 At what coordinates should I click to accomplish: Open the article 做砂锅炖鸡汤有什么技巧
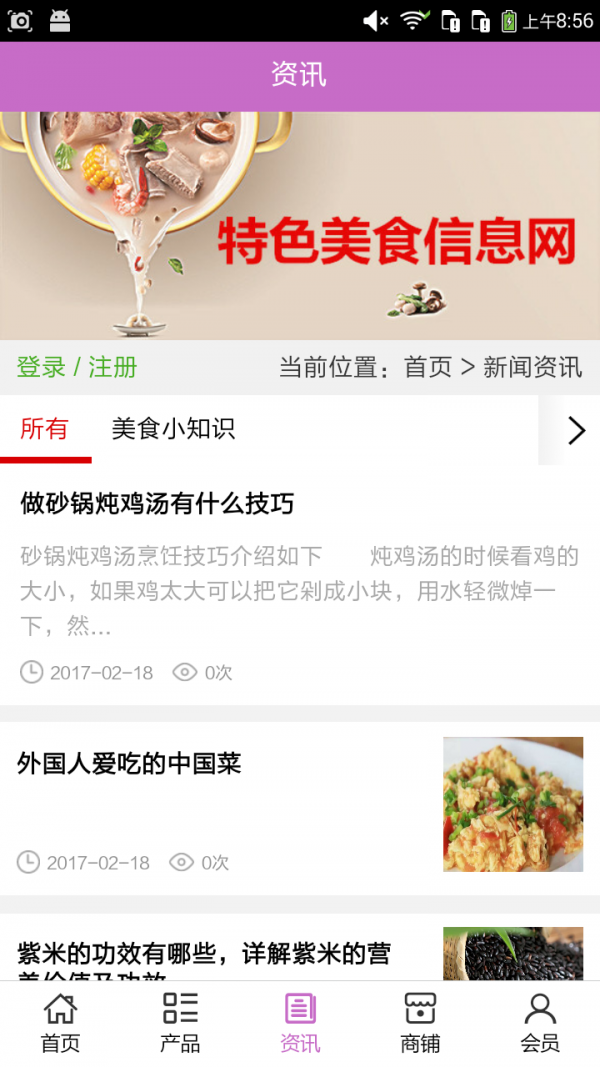pyautogui.click(x=157, y=503)
